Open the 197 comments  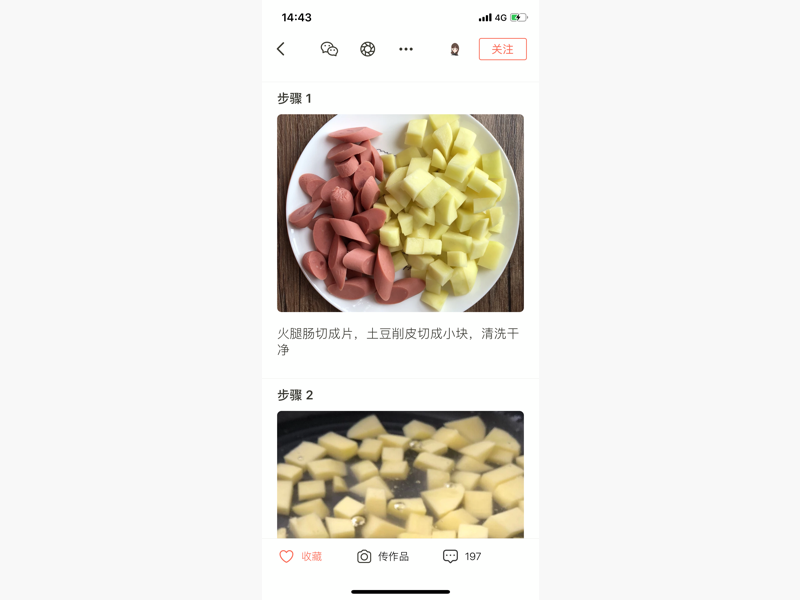tap(462, 556)
